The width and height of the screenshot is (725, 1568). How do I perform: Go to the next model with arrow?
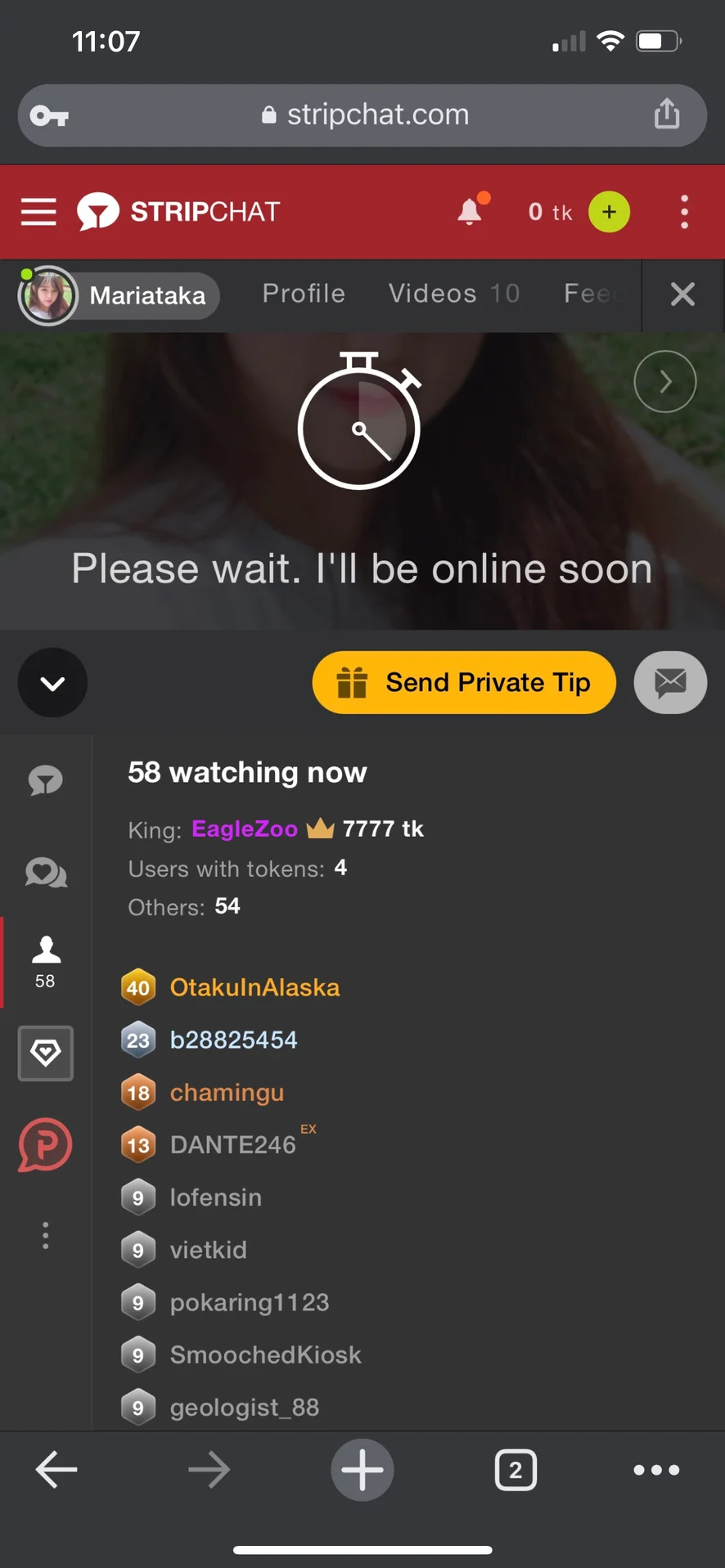pos(664,381)
